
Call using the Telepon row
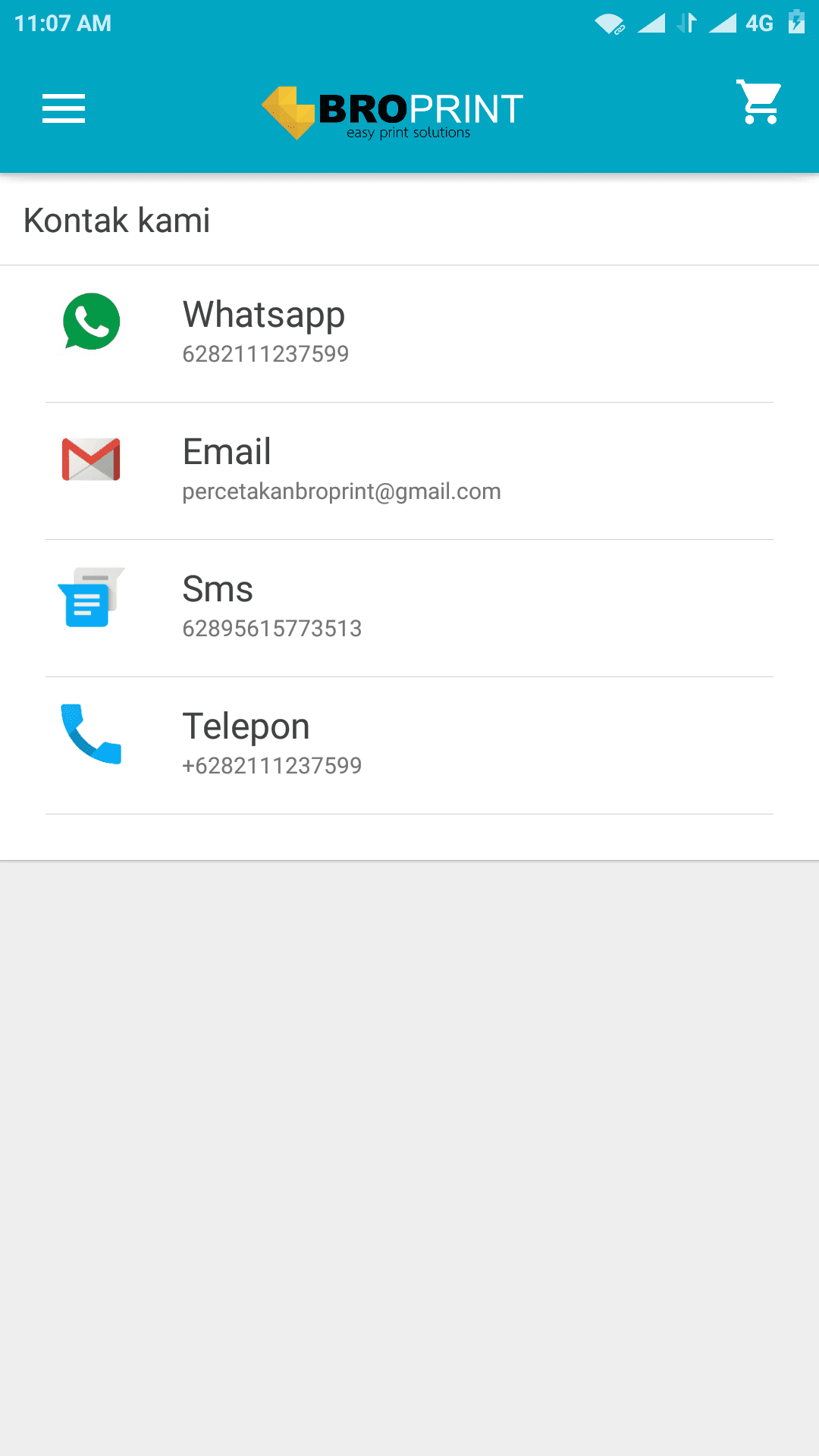(409, 745)
